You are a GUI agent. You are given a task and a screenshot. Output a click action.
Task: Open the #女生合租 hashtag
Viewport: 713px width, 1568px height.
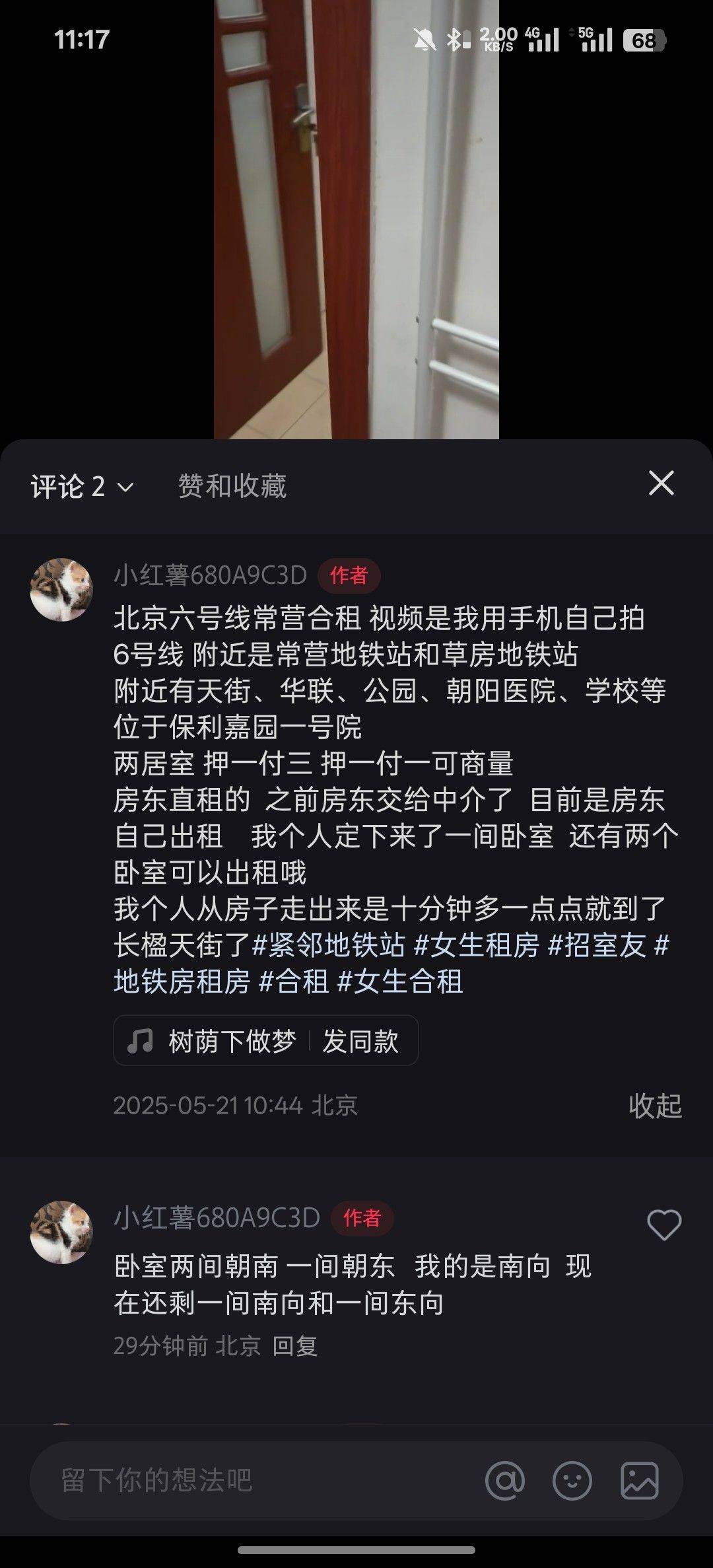coord(400,981)
